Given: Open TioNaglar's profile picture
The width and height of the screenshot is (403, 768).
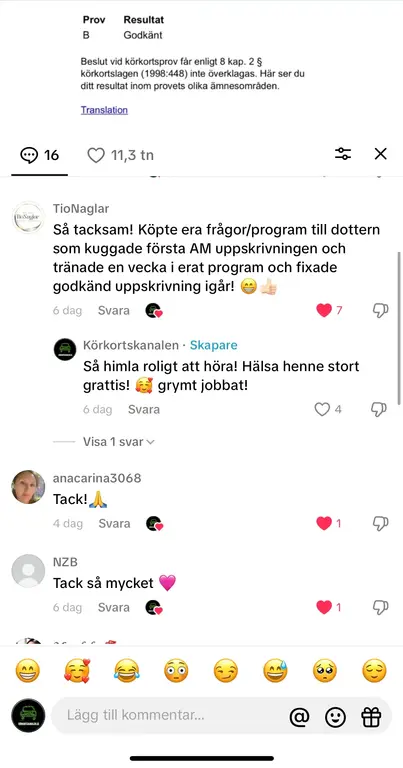Looking at the screenshot, I should (x=28, y=217).
